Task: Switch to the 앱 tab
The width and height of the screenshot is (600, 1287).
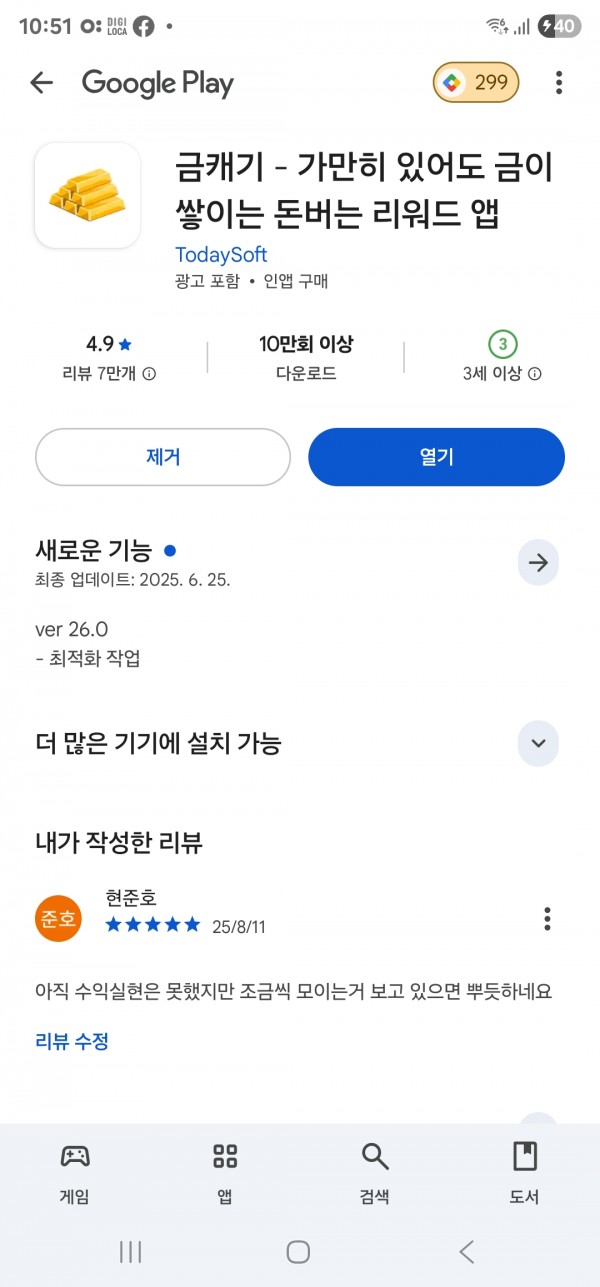Action: click(x=225, y=1174)
